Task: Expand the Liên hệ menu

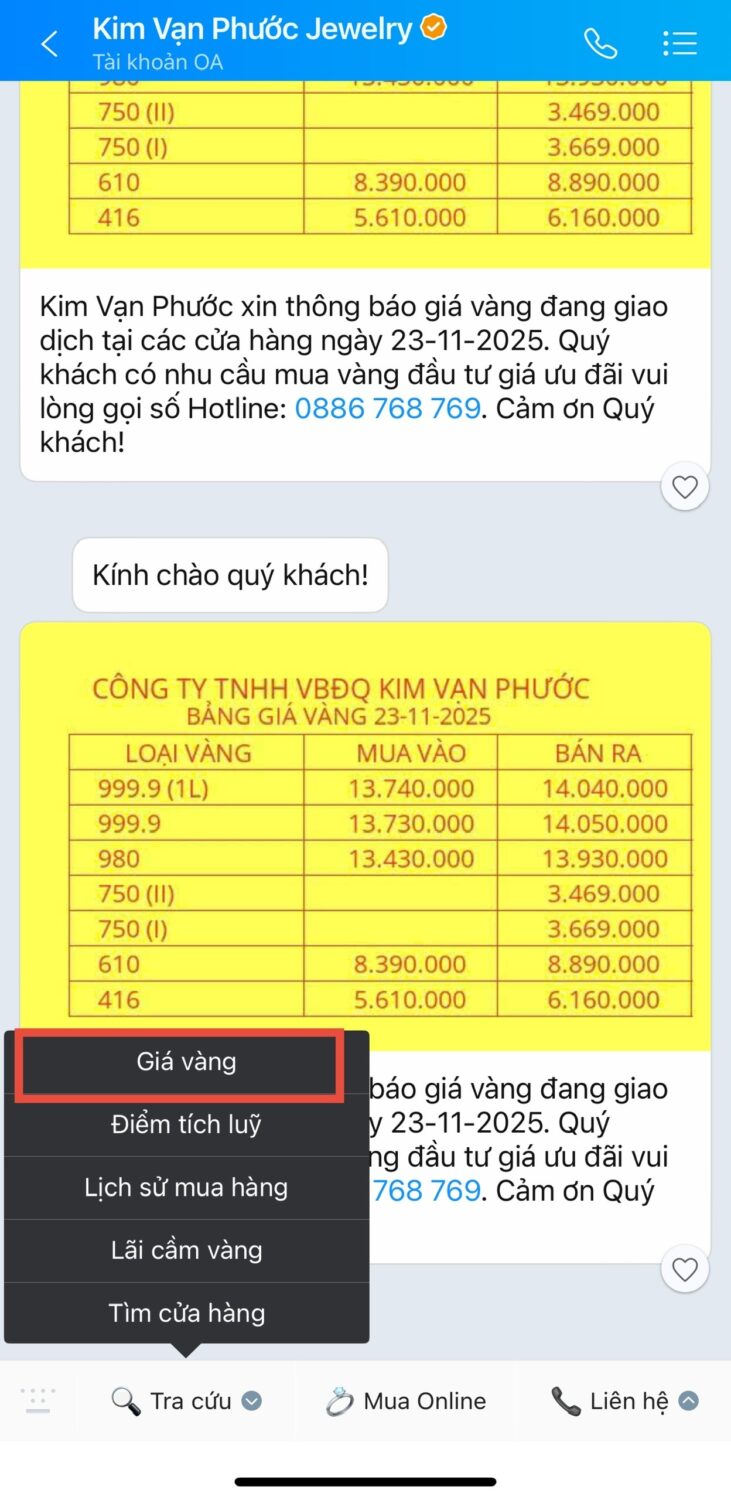Action: [x=624, y=1401]
